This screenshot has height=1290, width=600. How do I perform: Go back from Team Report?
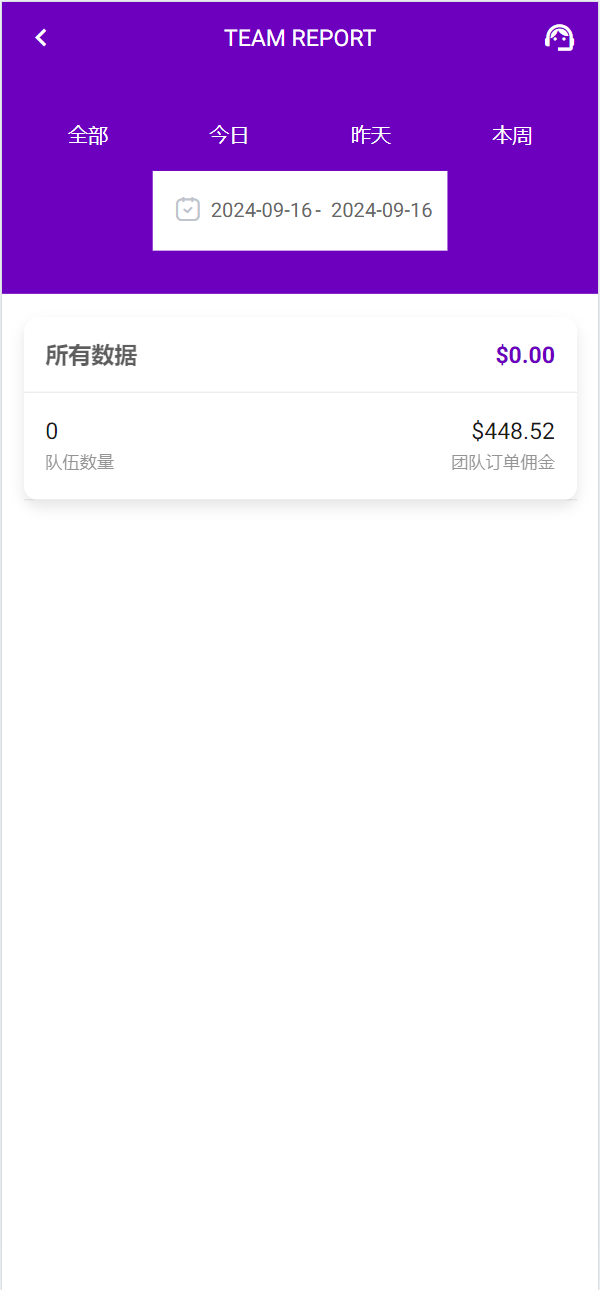41,38
